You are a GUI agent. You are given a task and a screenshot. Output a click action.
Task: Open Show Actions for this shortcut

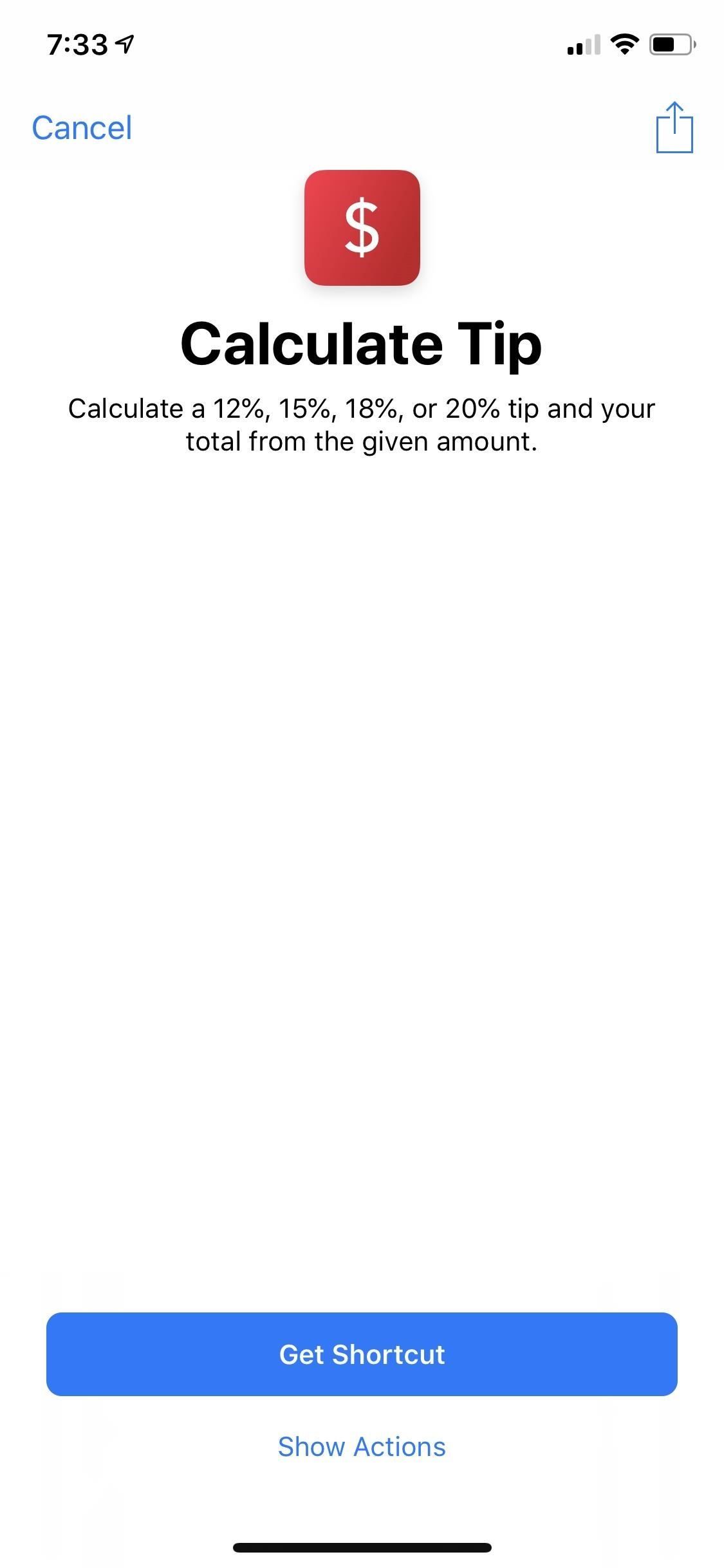pyautogui.click(x=362, y=1447)
